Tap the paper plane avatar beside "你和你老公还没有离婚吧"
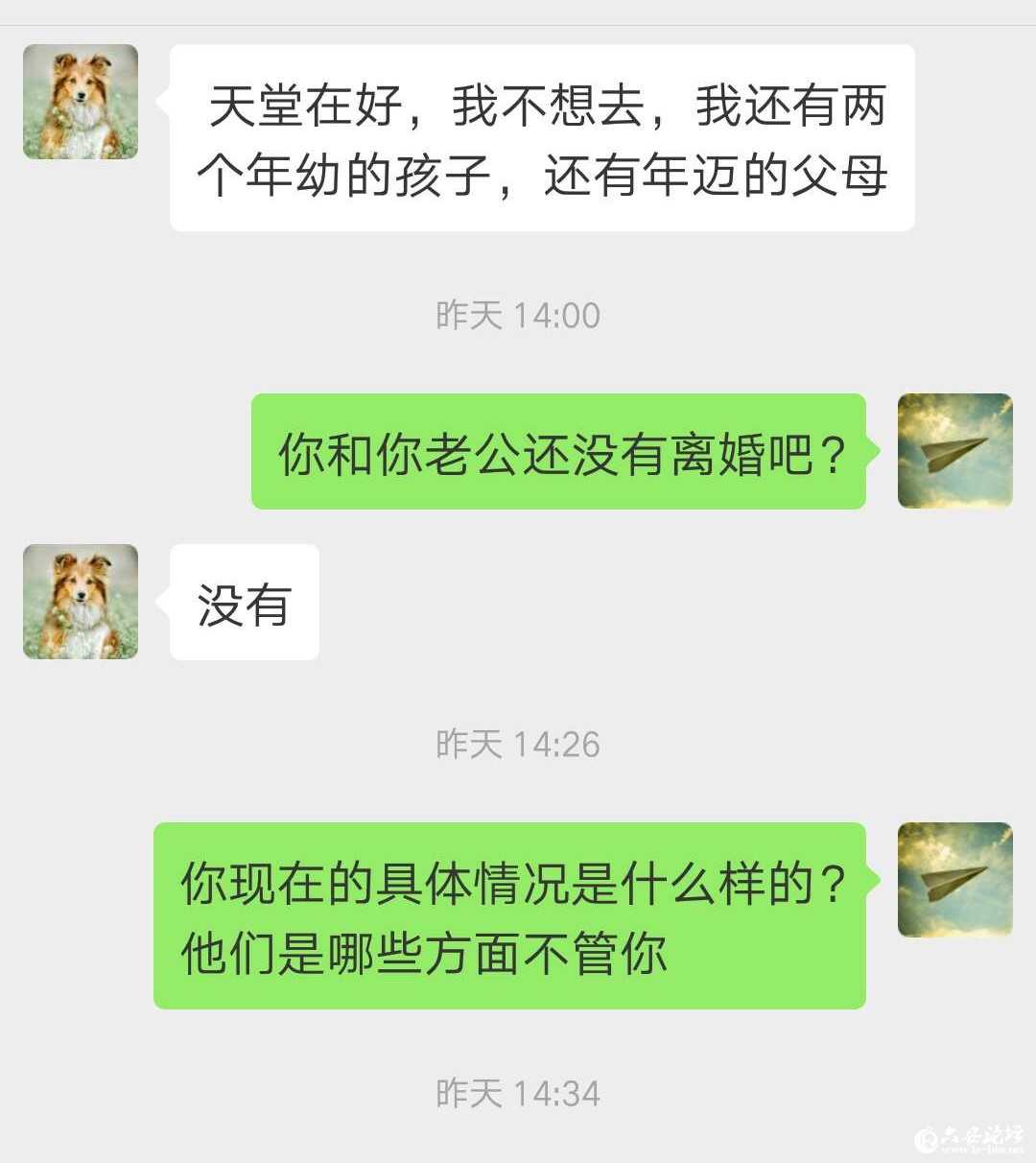This screenshot has height=1163, width=1036. 954,451
